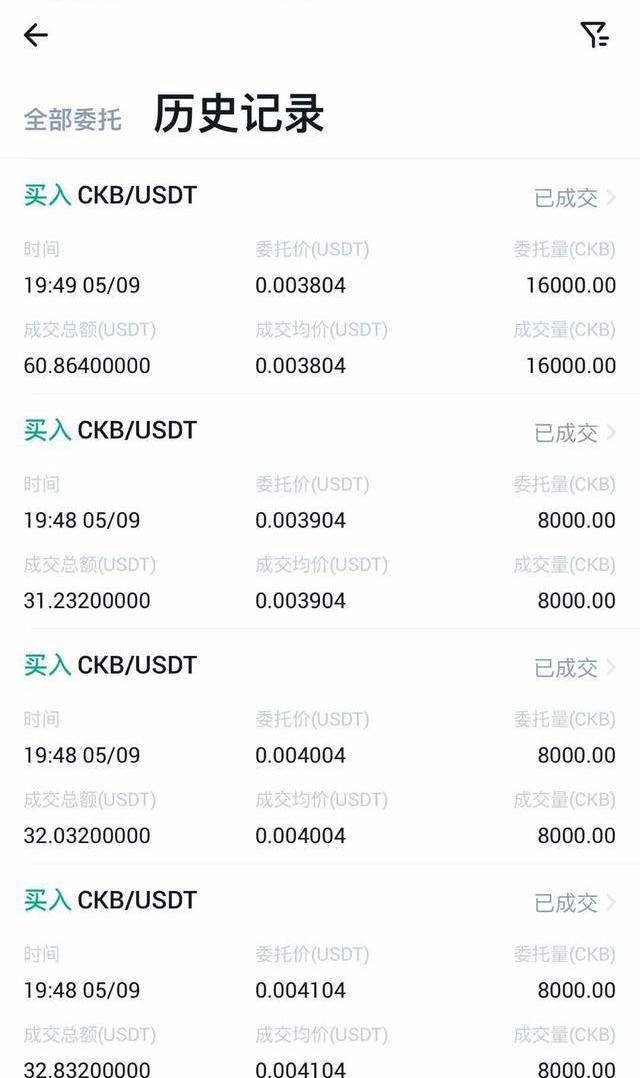Switch to the 全部委托 tab
The height and width of the screenshot is (1078, 640).
click(x=72, y=120)
